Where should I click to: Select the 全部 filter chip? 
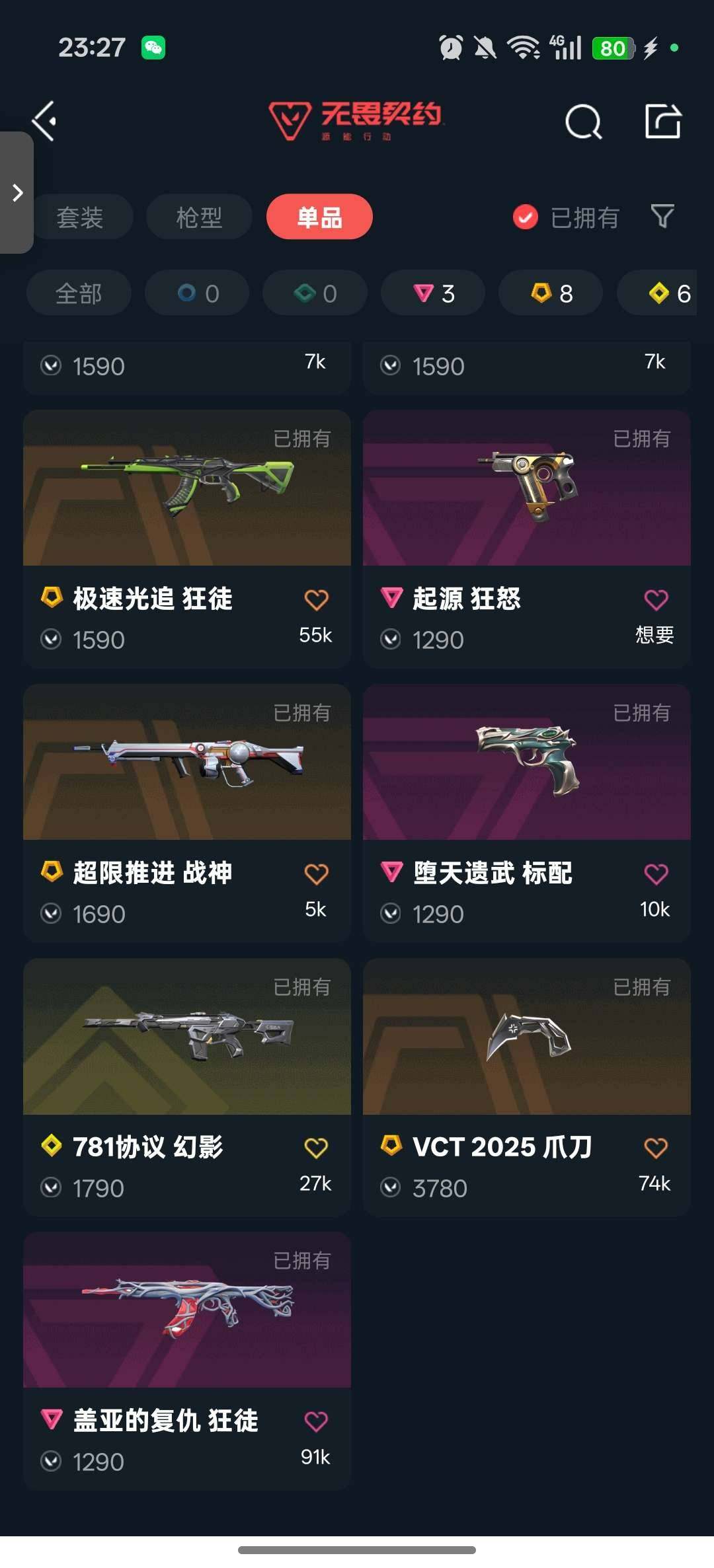[78, 293]
